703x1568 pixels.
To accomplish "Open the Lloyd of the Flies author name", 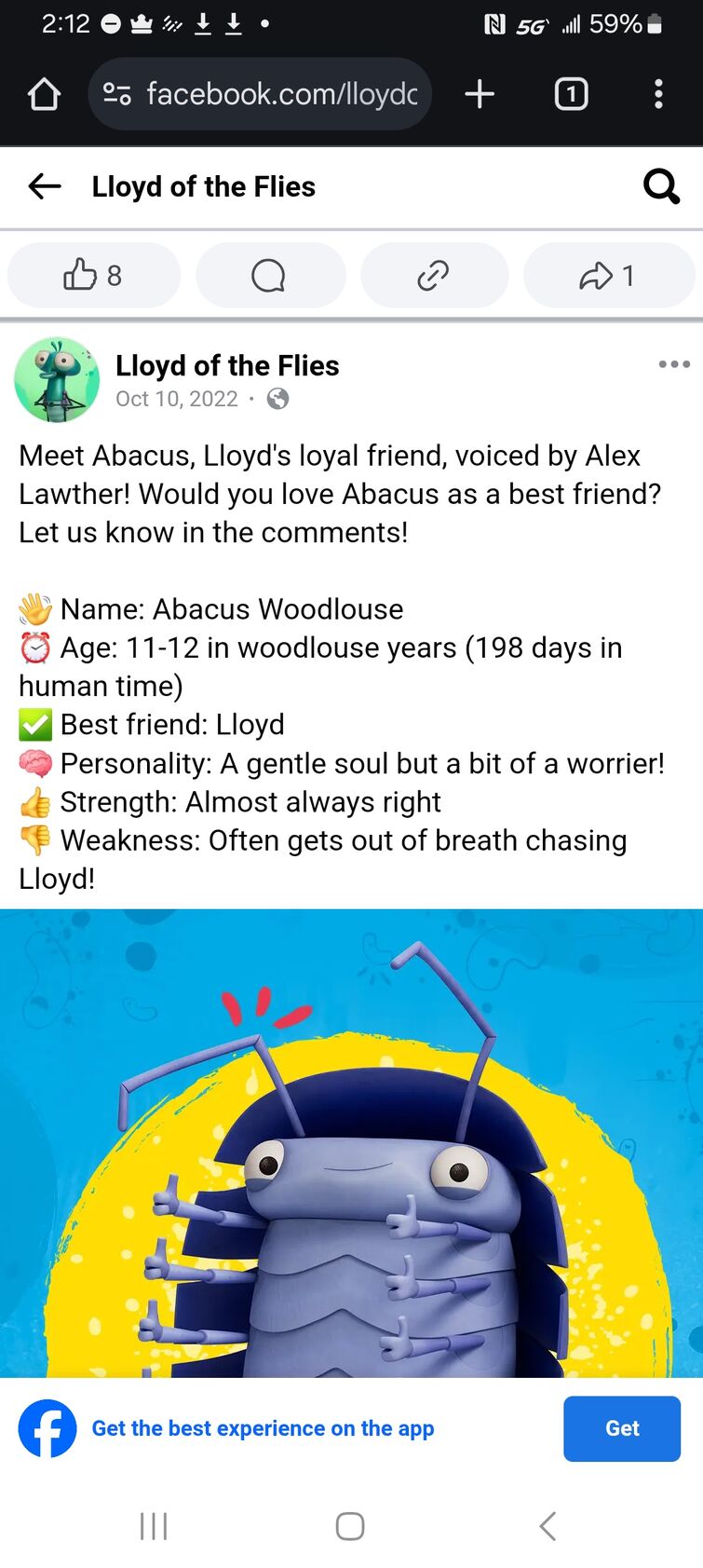I will coord(227,365).
